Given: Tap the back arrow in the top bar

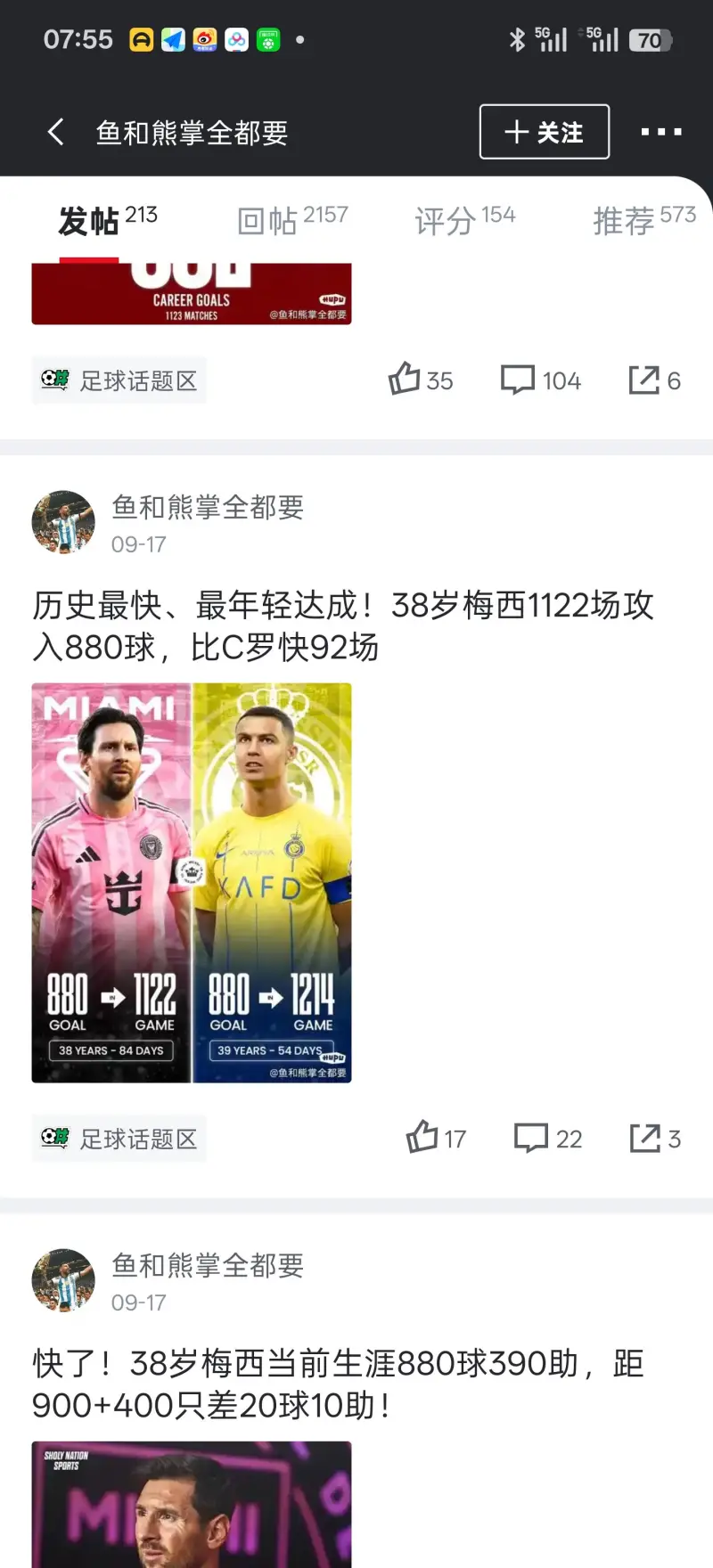Looking at the screenshot, I should (55, 131).
